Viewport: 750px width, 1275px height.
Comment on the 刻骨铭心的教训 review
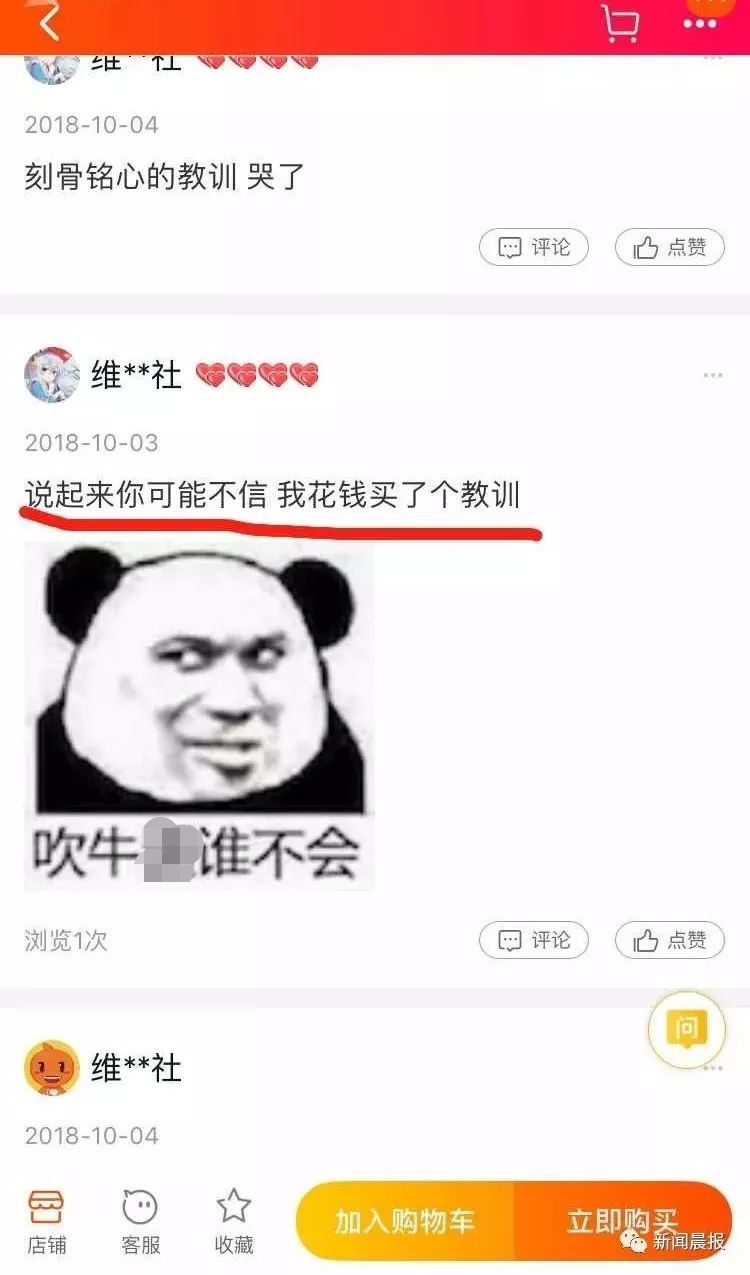point(533,247)
